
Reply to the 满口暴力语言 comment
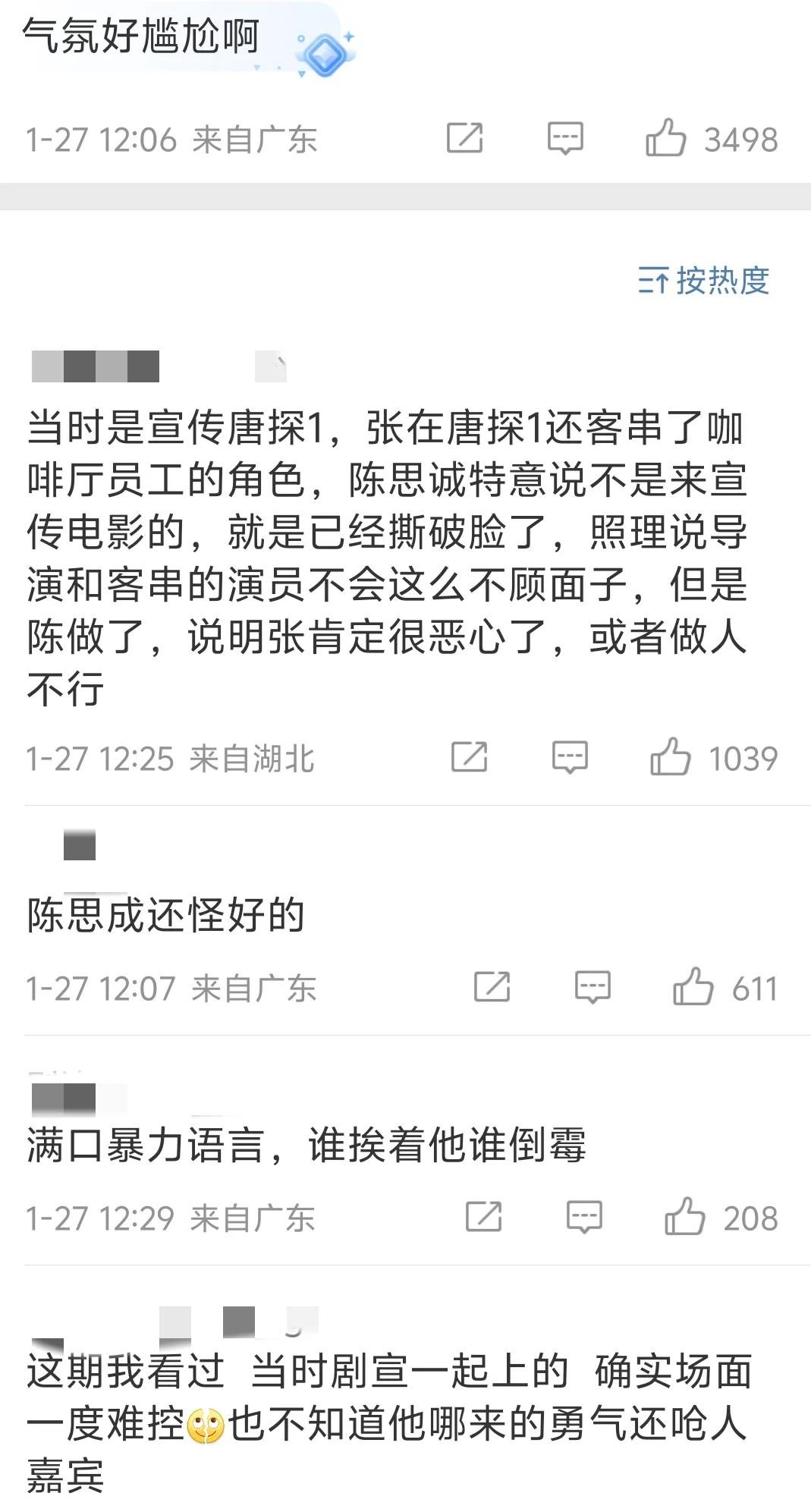[x=584, y=1217]
